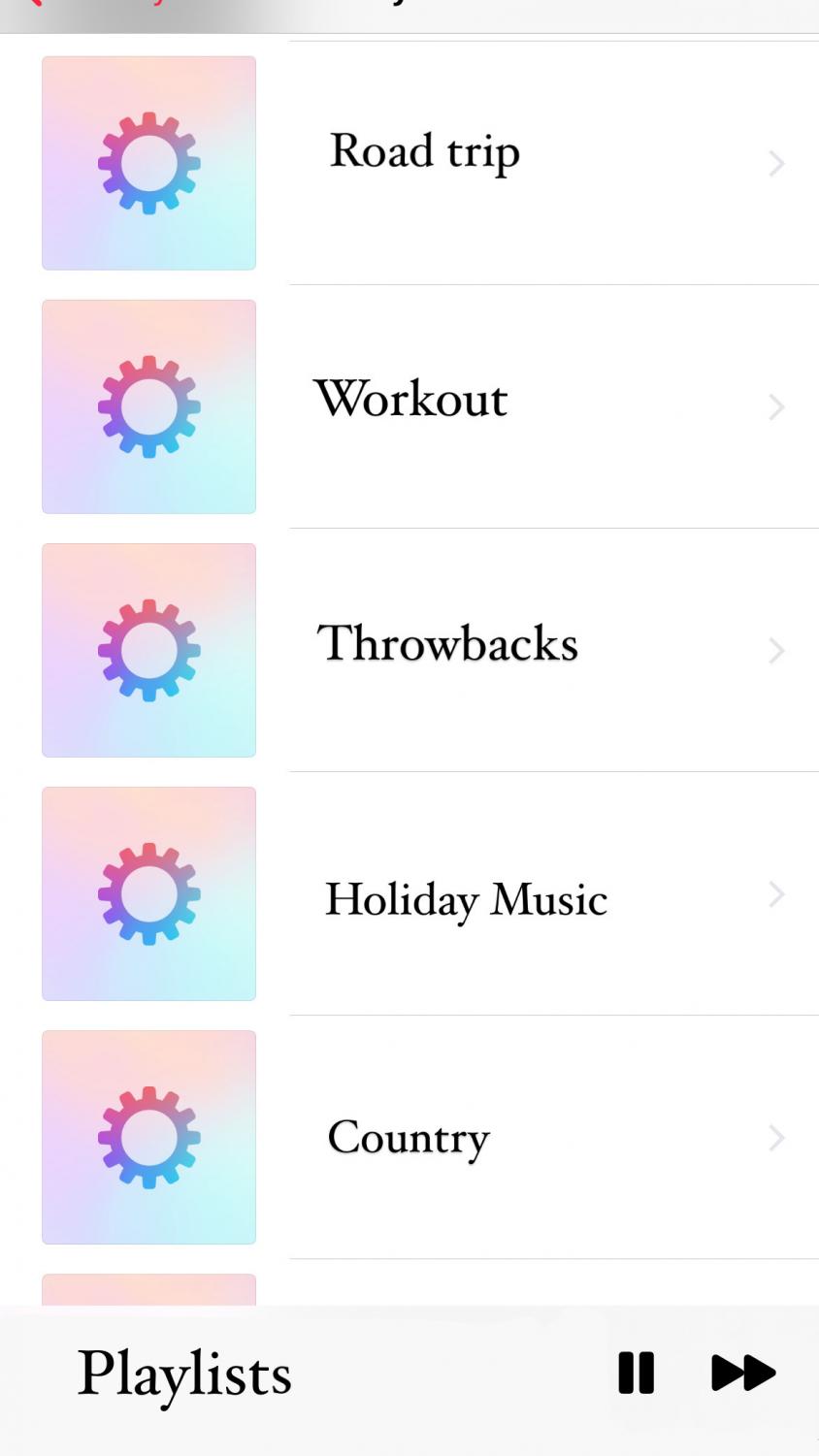
Task: Open the Workout playlist
Action: 411,400
